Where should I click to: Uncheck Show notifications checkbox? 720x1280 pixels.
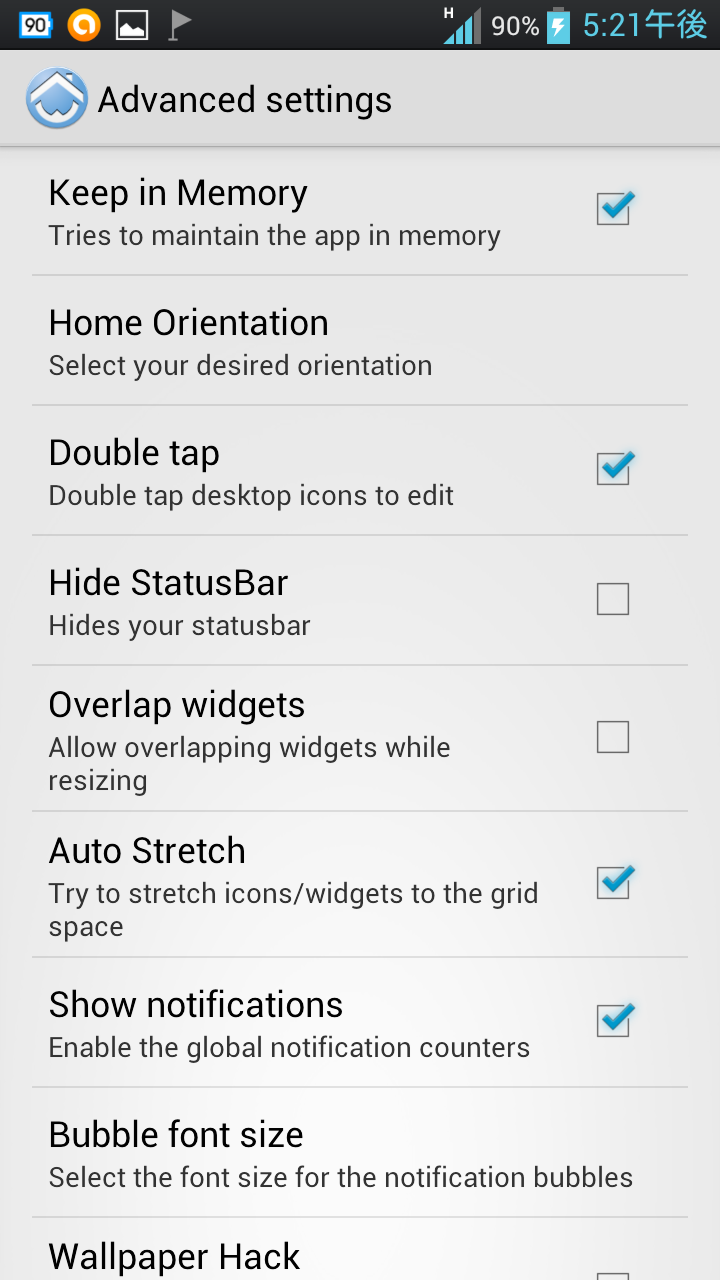click(613, 1021)
